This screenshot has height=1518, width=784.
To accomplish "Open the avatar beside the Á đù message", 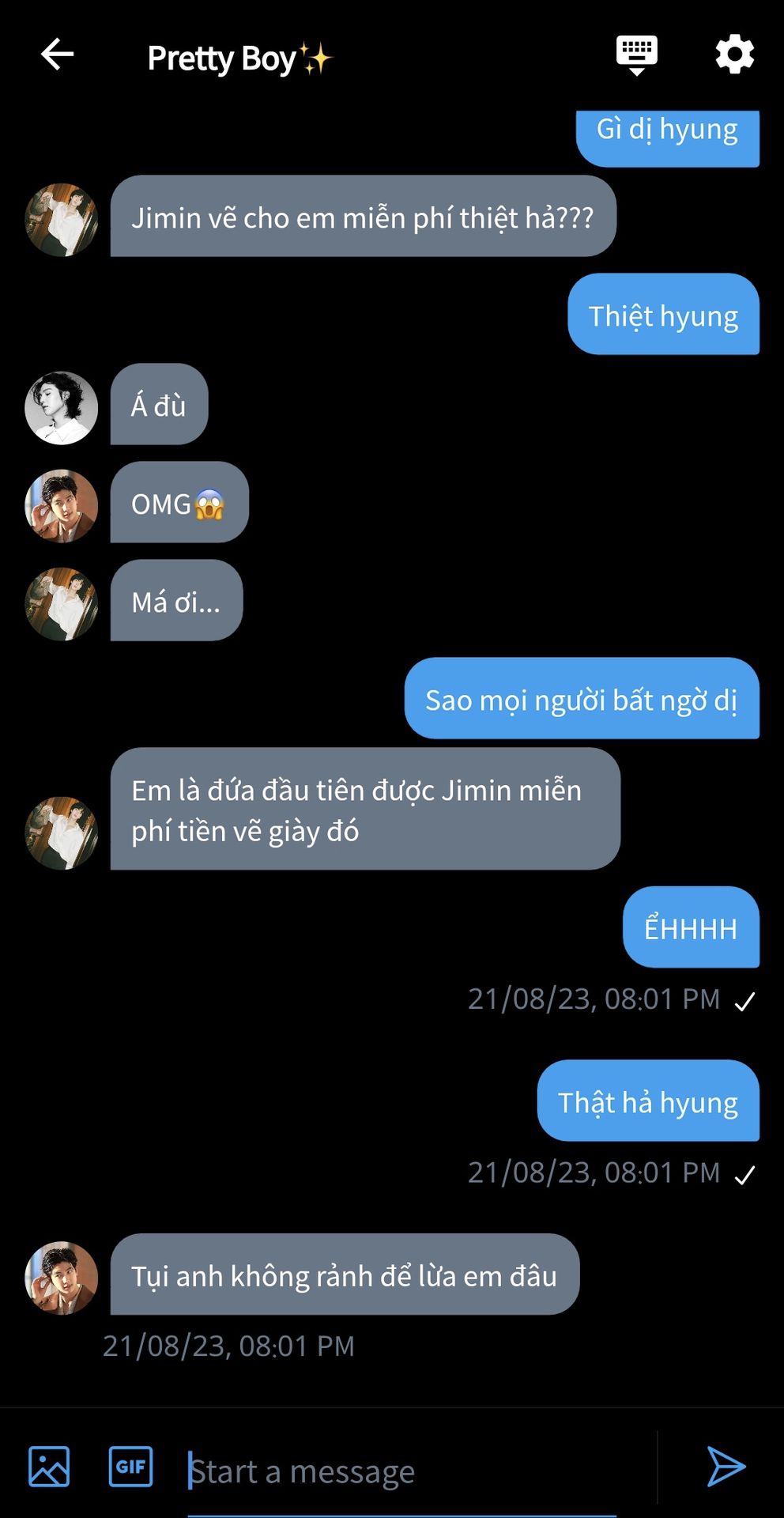I will coord(61,408).
